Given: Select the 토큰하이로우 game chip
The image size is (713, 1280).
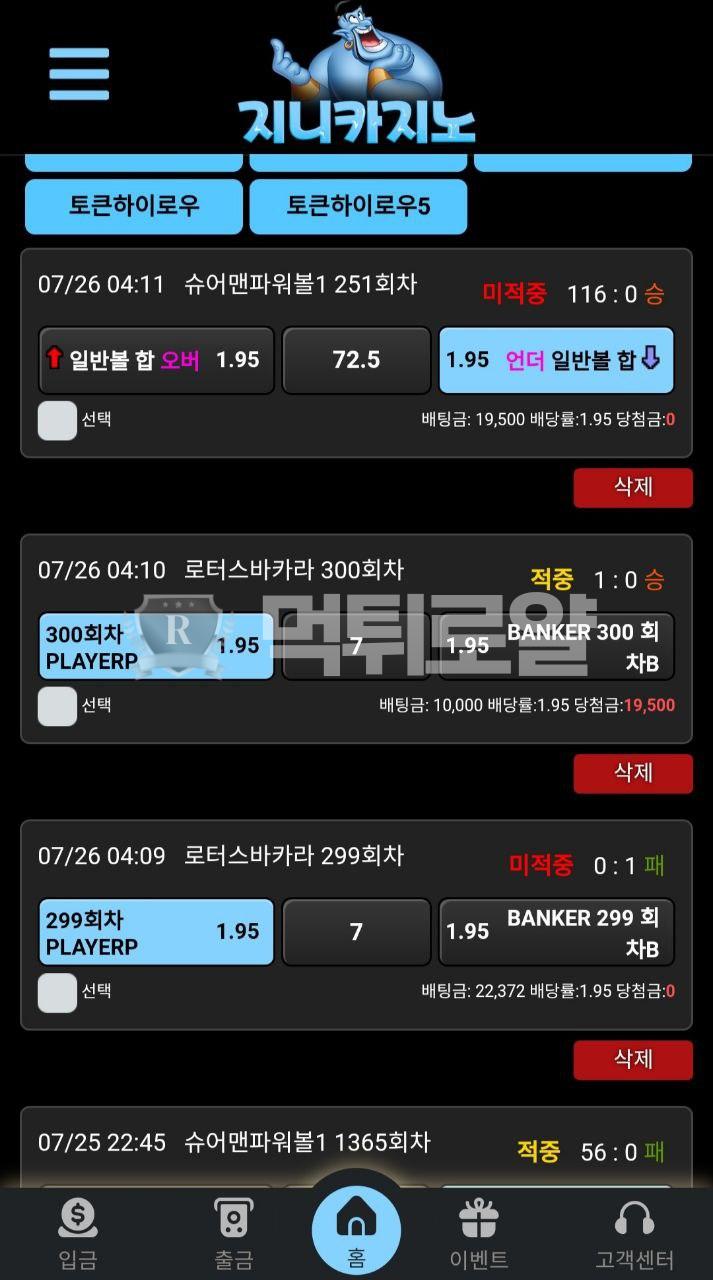Looking at the screenshot, I should click(133, 206).
